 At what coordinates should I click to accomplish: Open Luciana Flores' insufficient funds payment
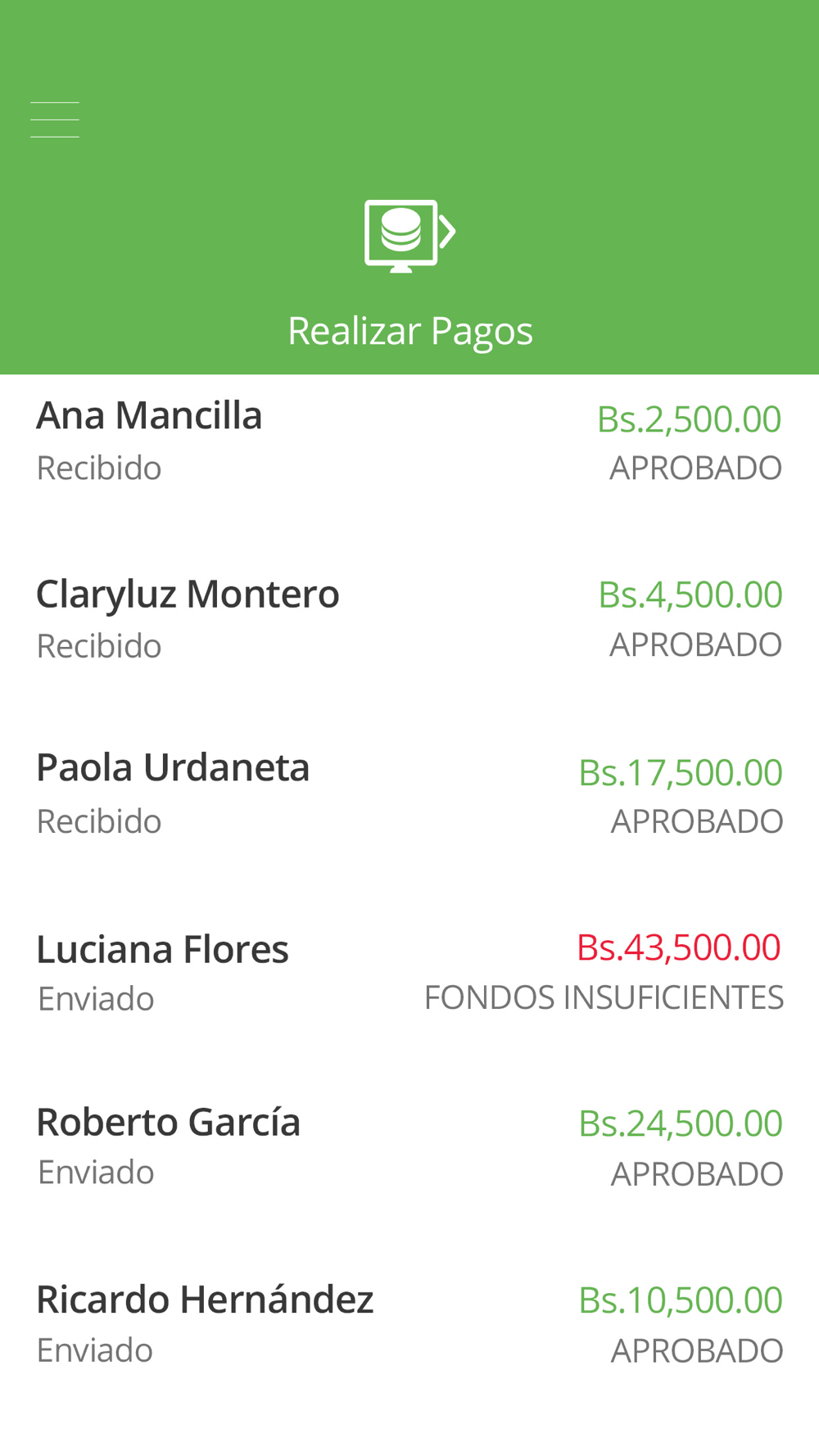pyautogui.click(x=409, y=972)
